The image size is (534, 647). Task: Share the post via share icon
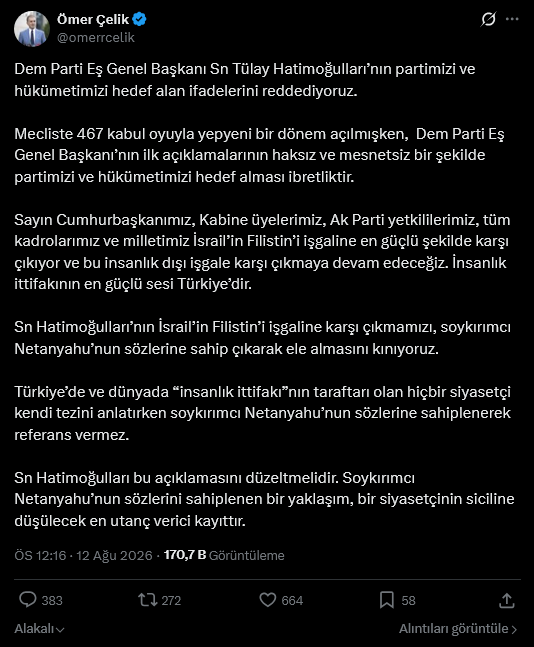point(506,600)
